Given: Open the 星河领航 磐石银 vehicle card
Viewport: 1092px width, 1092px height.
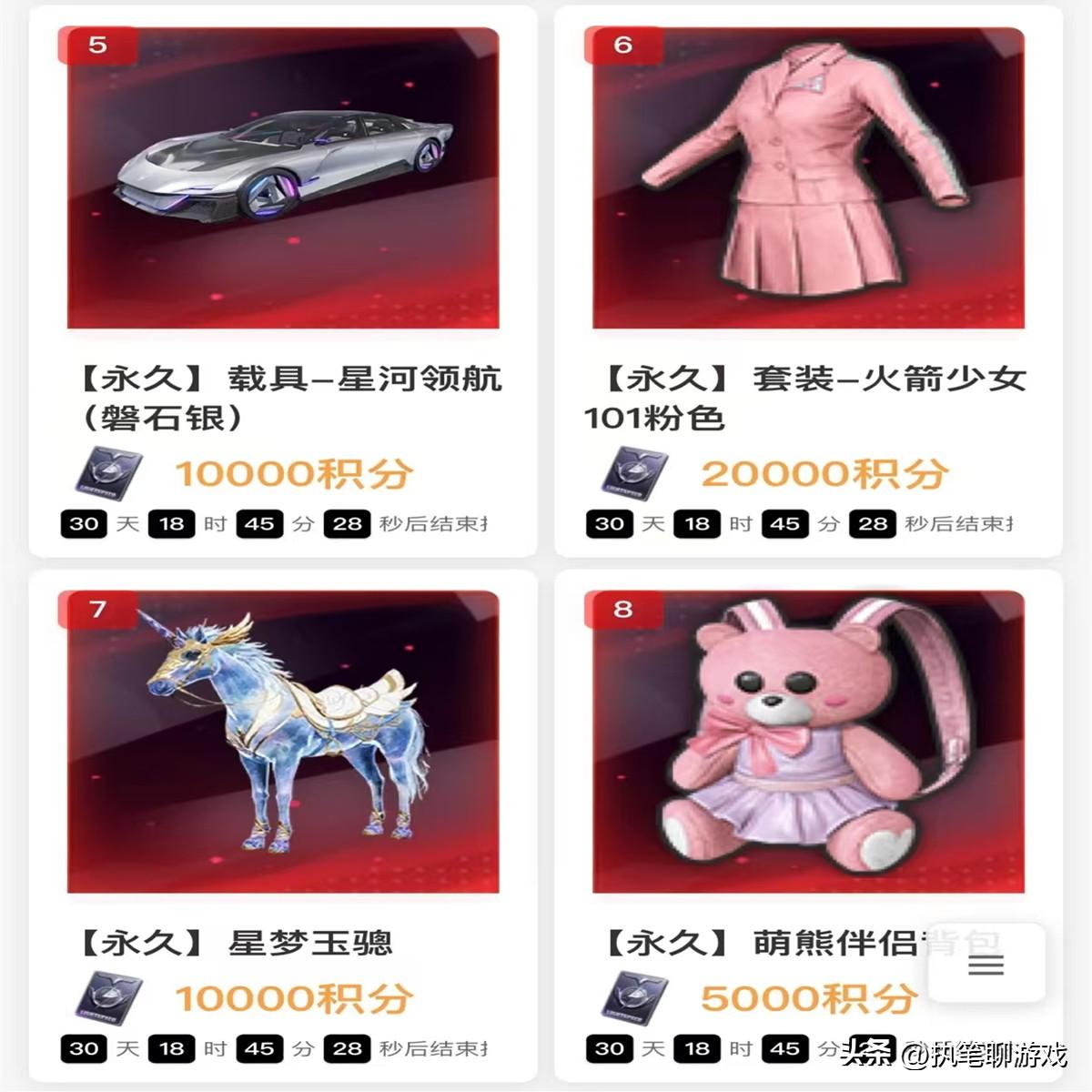Looking at the screenshot, I should tap(283, 177).
